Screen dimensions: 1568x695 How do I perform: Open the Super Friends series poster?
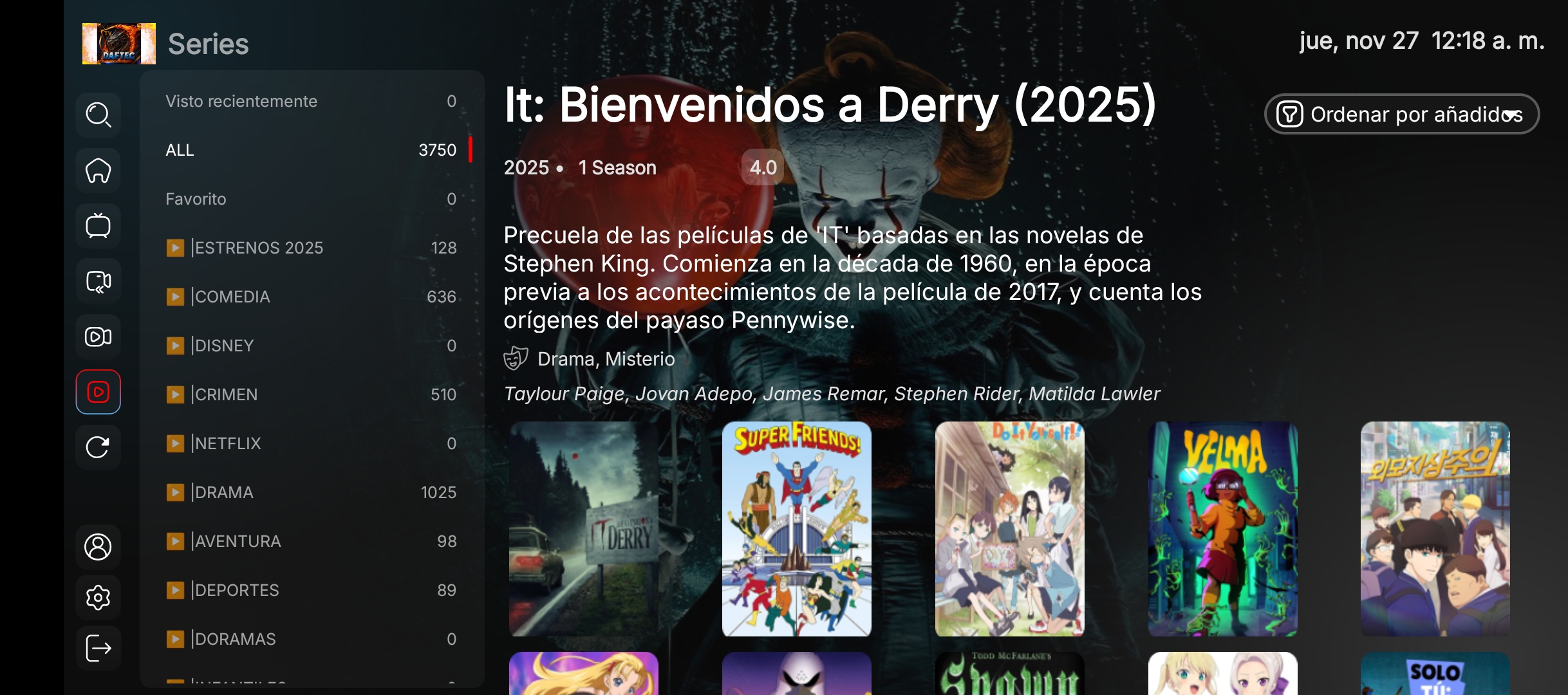[796, 529]
